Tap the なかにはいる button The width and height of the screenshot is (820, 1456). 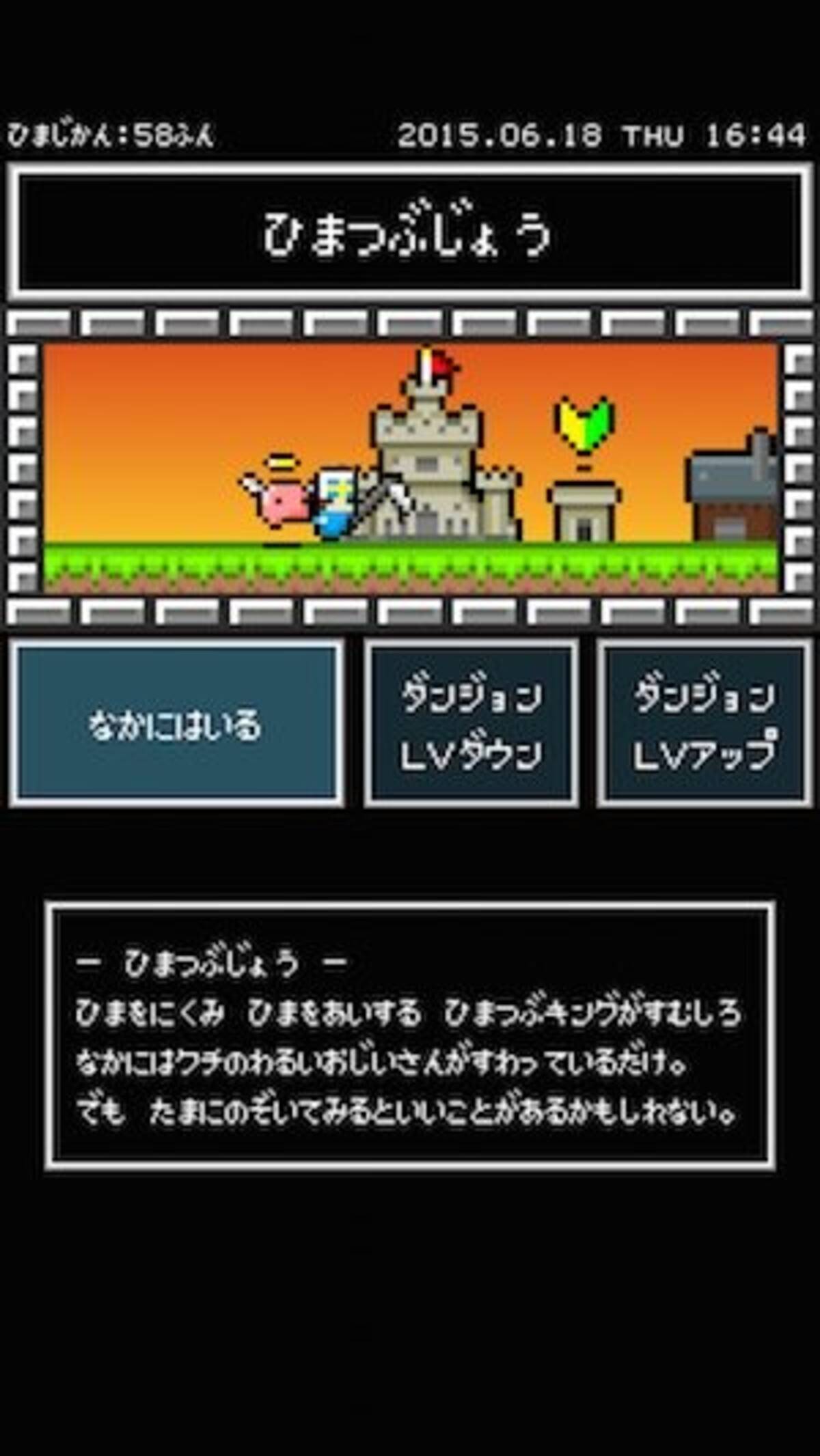coord(176,724)
